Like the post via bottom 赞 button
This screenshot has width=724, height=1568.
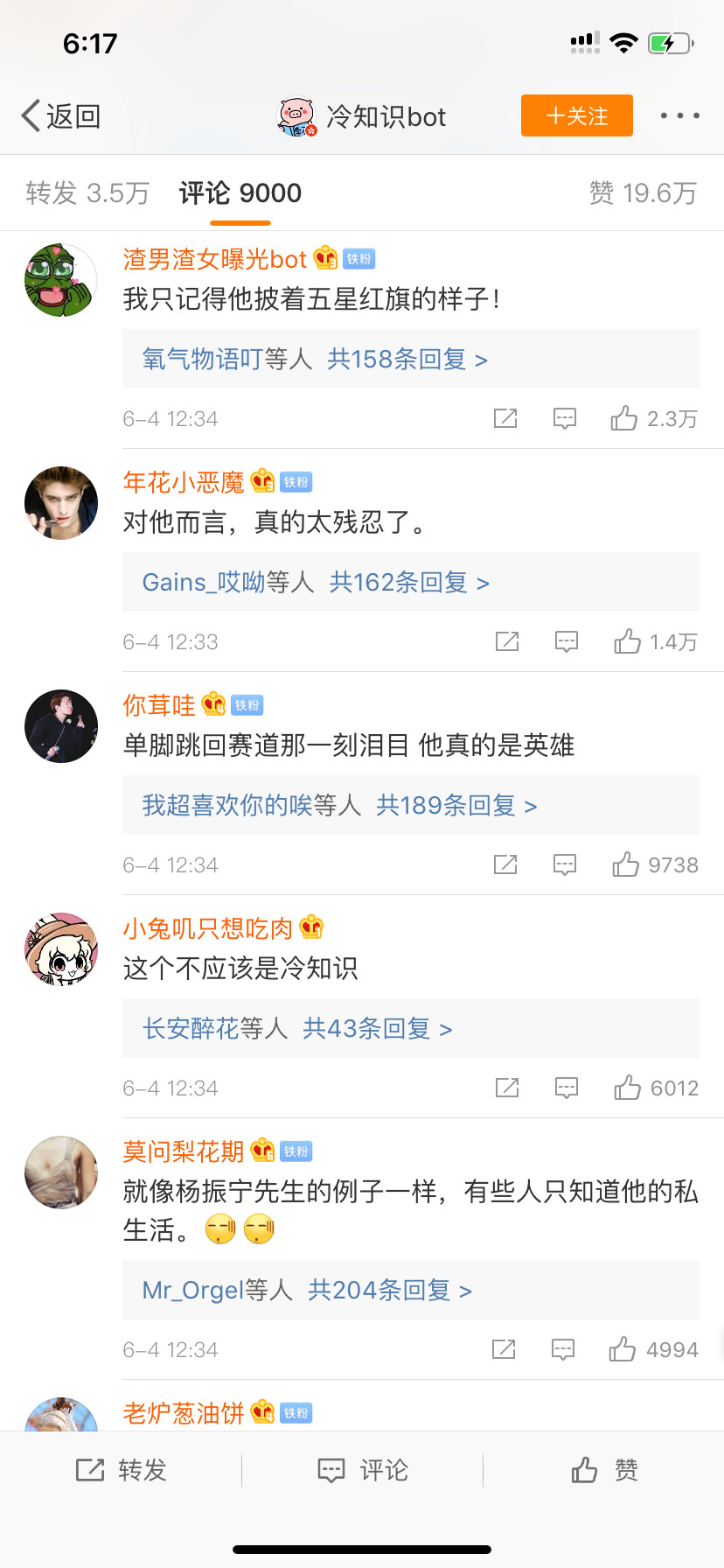point(604,1470)
